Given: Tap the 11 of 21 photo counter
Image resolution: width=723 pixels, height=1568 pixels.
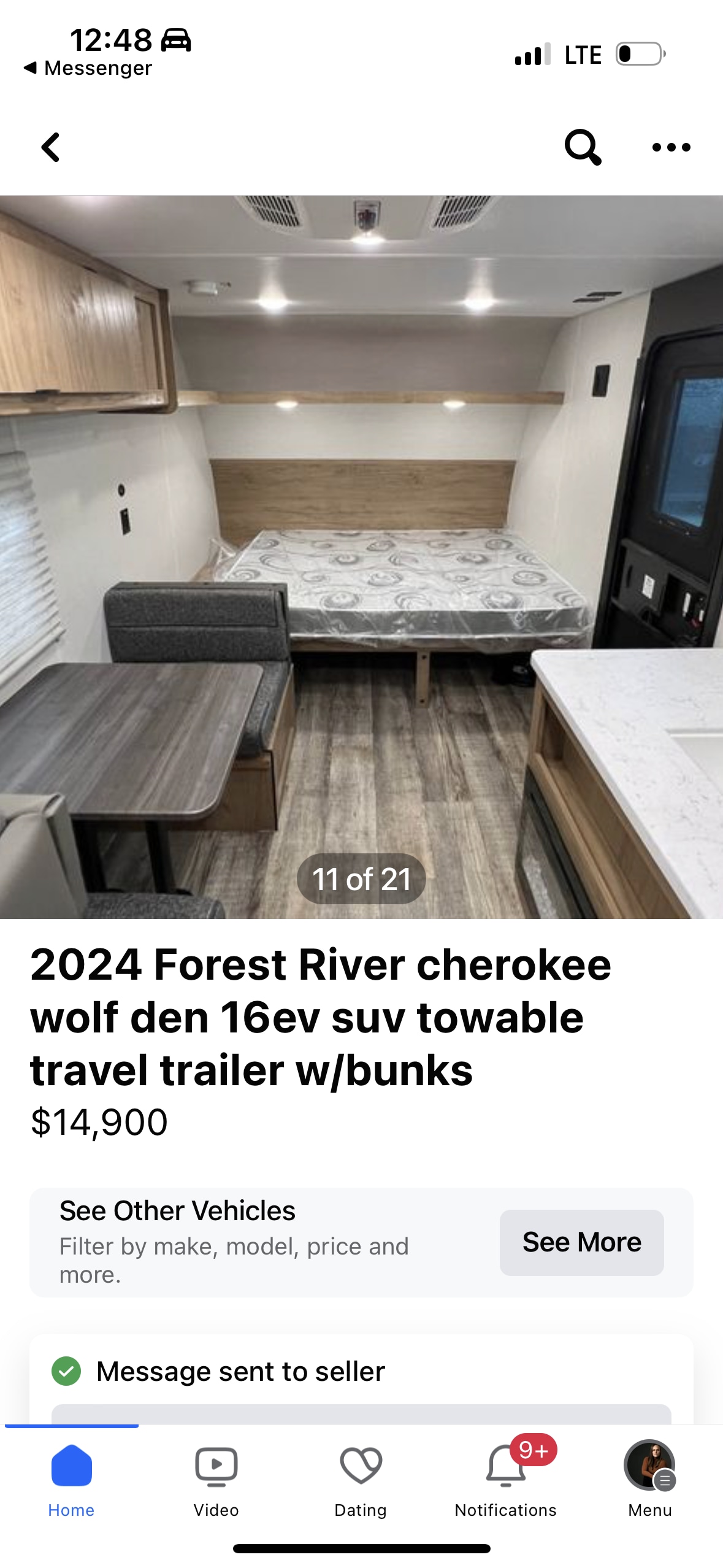Looking at the screenshot, I should tap(361, 878).
